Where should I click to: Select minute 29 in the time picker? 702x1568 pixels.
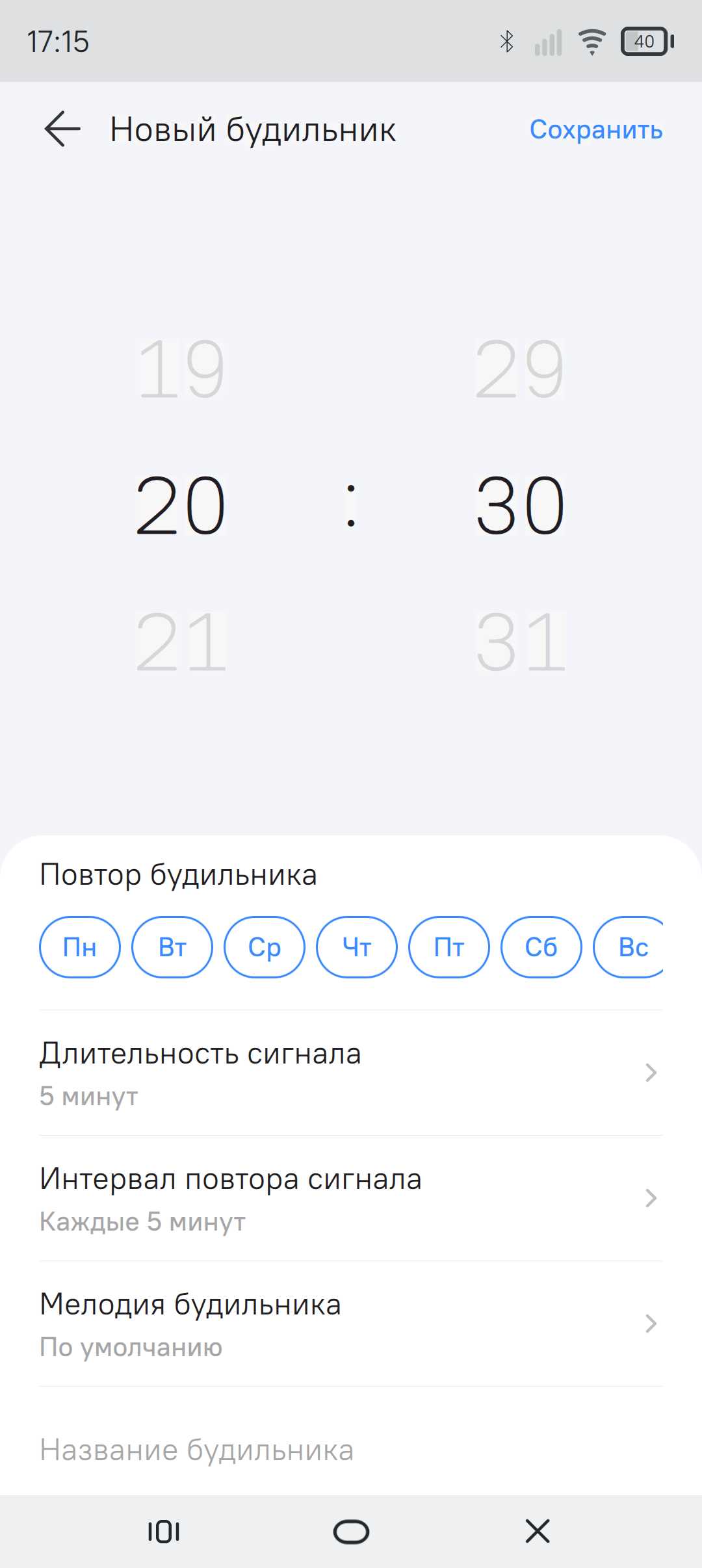point(519,369)
